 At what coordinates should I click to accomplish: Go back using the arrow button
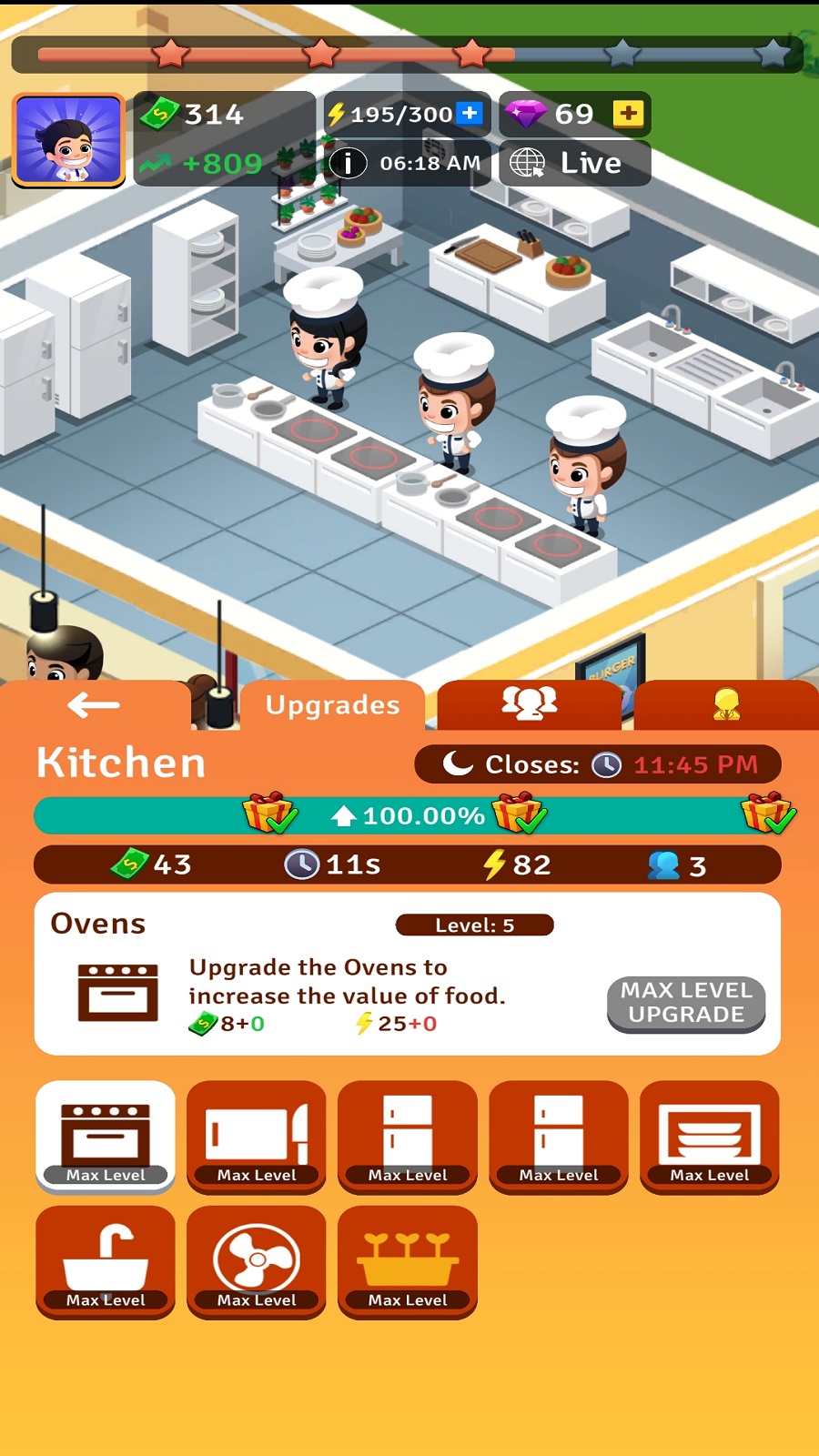tap(94, 705)
